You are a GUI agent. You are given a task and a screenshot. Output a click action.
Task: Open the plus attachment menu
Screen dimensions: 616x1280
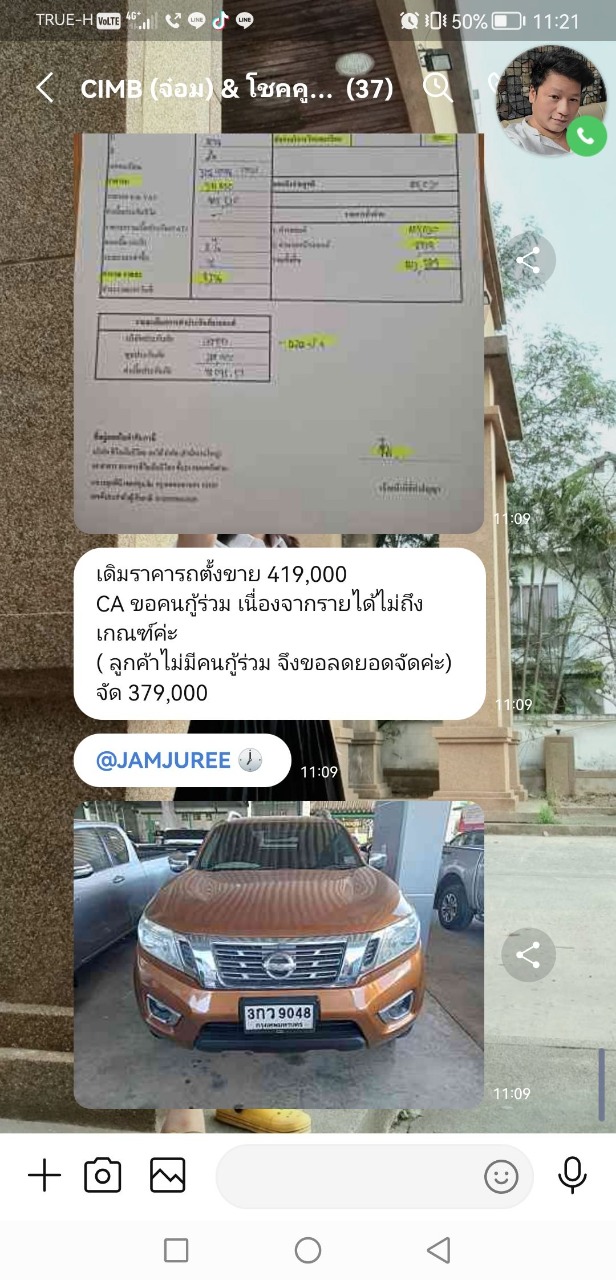click(x=44, y=1176)
